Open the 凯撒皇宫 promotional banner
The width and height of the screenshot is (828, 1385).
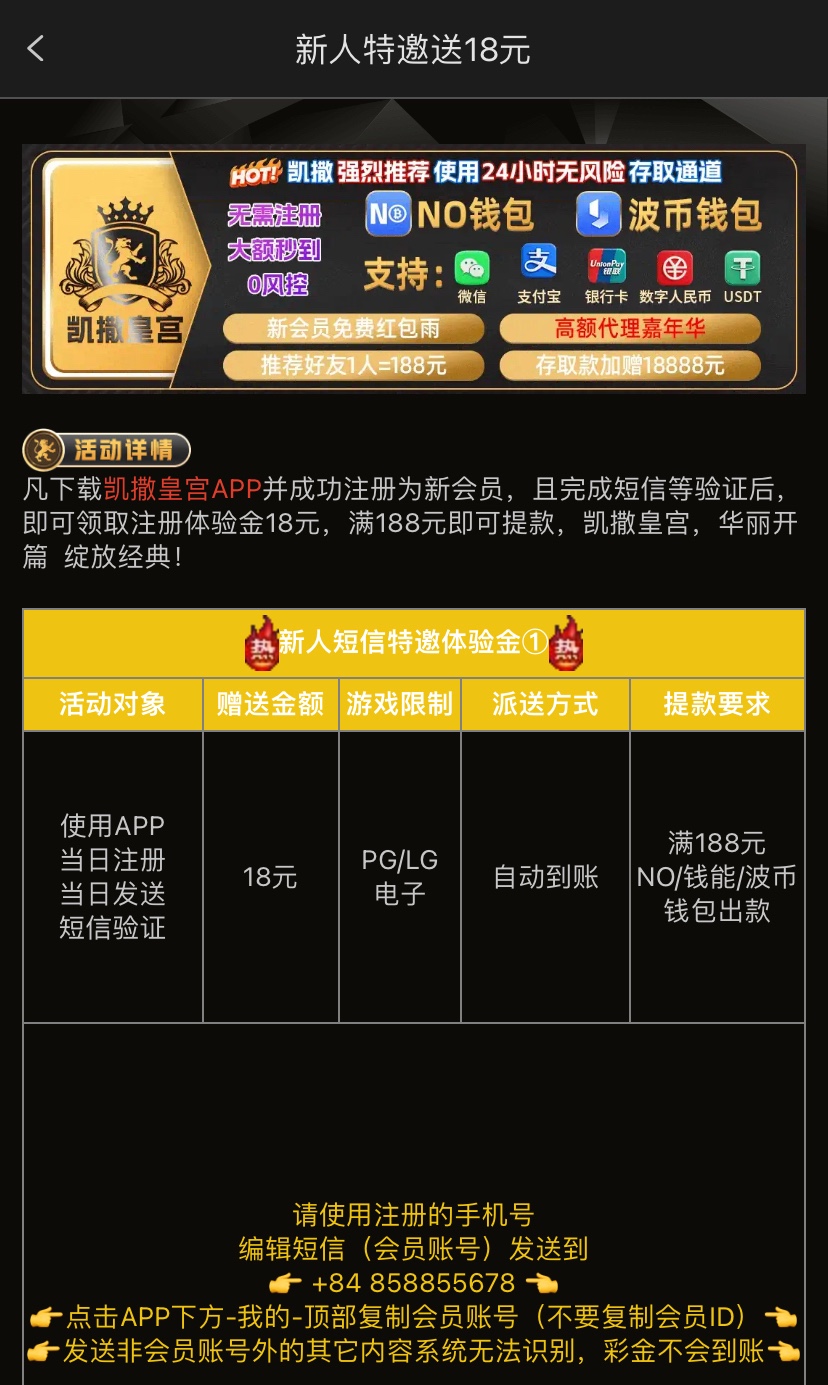tap(414, 268)
